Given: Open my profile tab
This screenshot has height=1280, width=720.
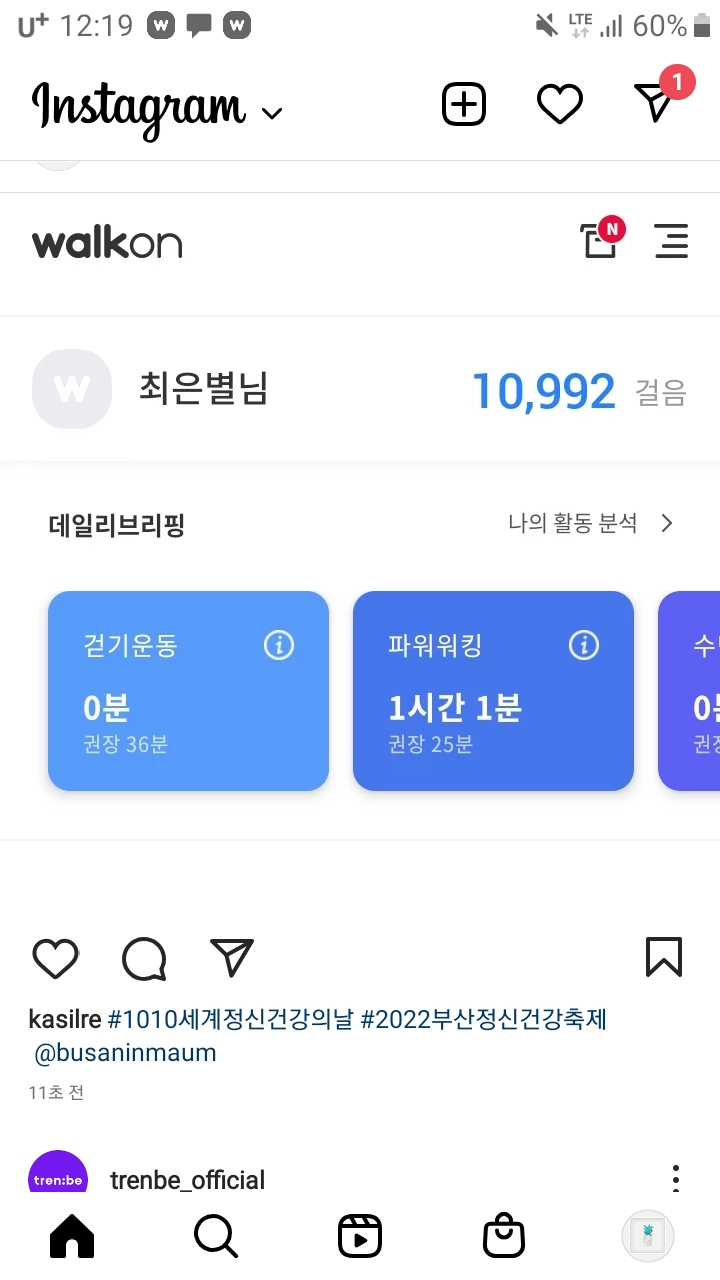Looking at the screenshot, I should click(647, 1237).
